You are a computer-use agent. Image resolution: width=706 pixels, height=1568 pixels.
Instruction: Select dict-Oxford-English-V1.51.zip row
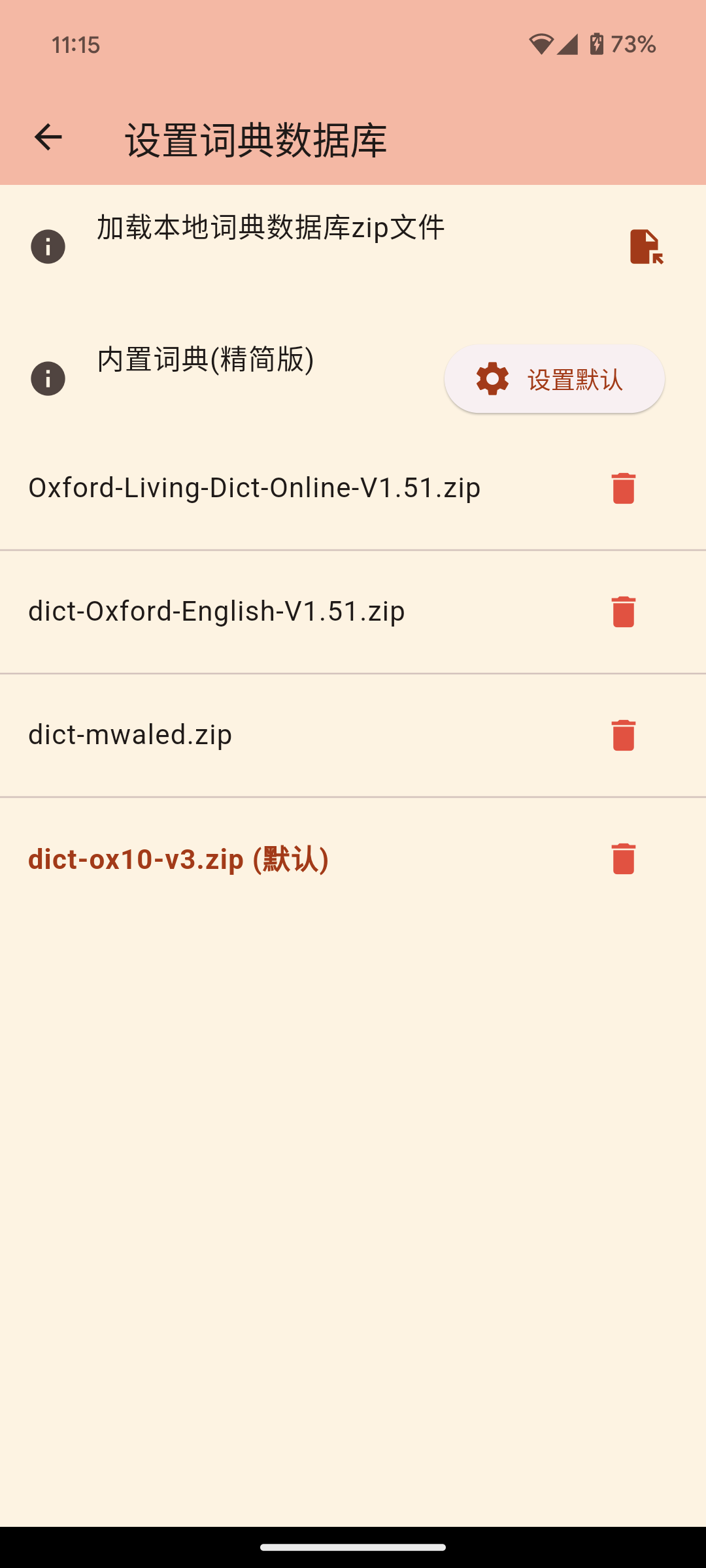coord(217,612)
